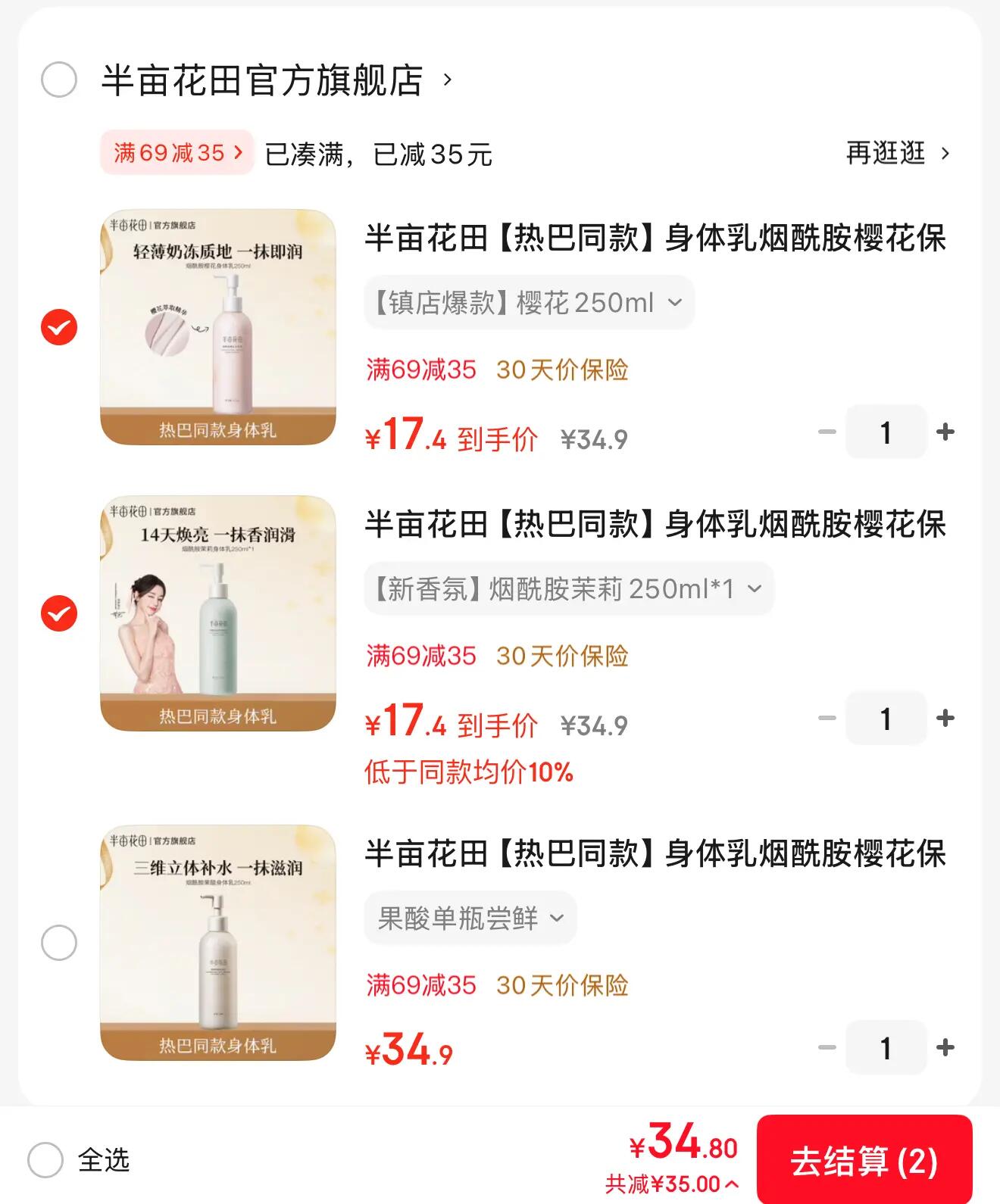Viewport: 1000px width, 1204px height.
Task: Increase quantity of 果酸单瓶尝鲜 lotion
Action: [x=945, y=1048]
